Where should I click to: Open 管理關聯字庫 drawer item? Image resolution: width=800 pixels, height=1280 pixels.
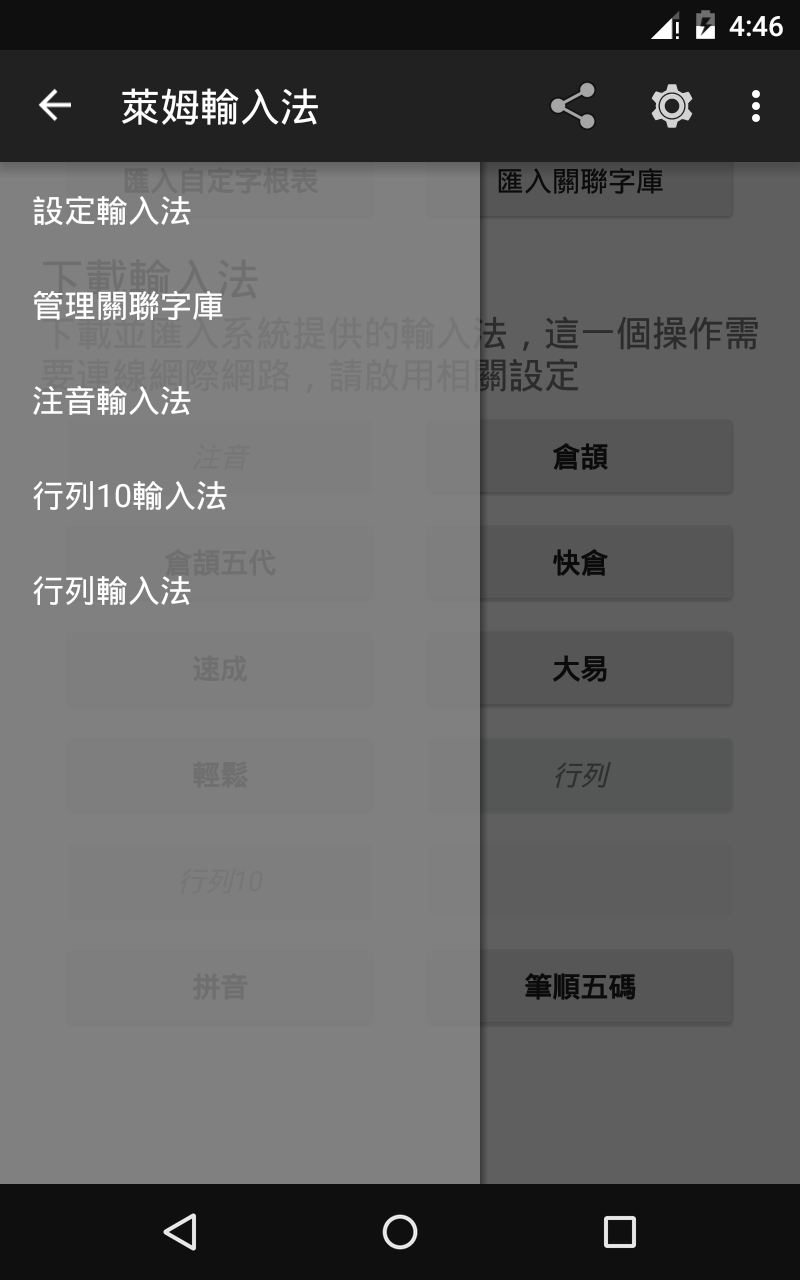click(x=128, y=306)
